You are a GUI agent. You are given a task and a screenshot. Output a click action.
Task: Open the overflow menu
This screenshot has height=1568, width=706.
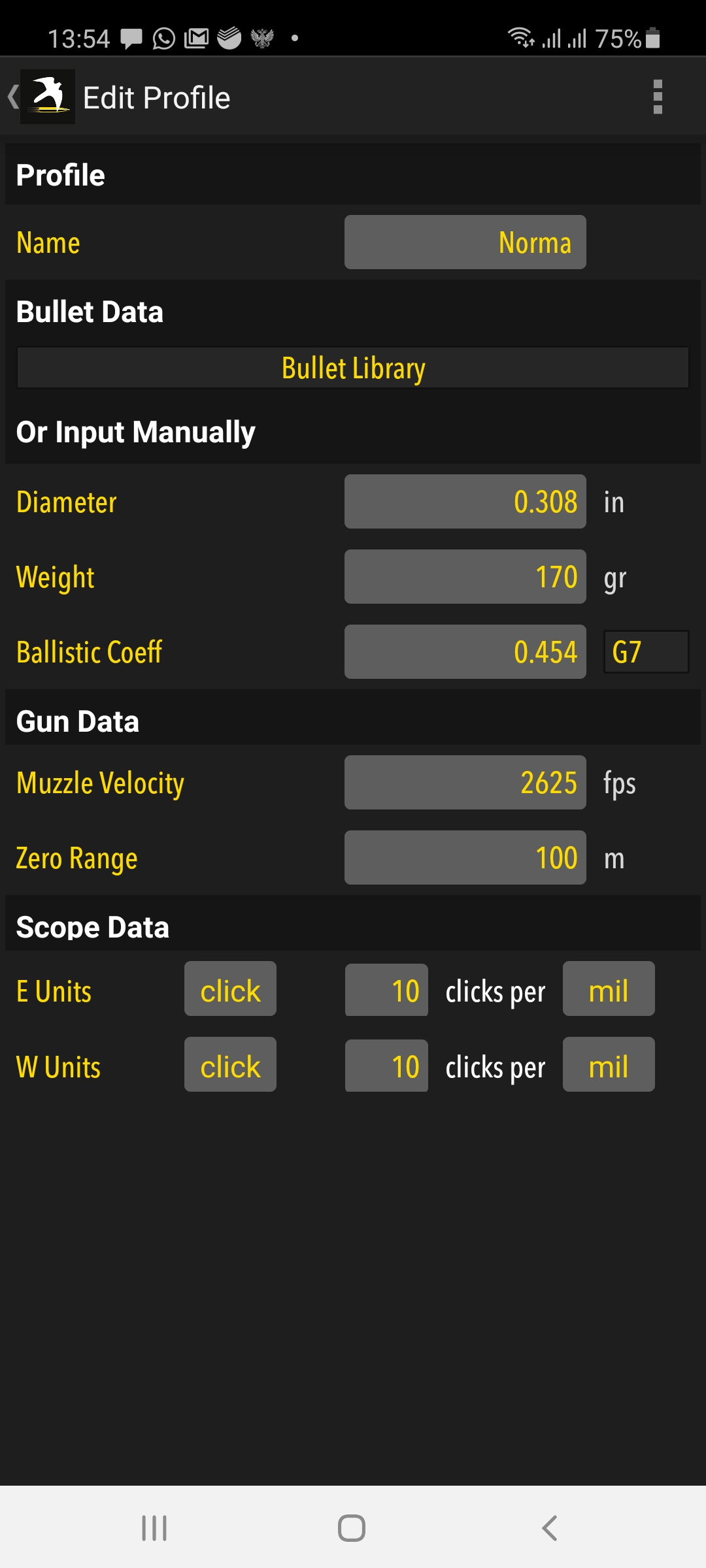(x=658, y=97)
